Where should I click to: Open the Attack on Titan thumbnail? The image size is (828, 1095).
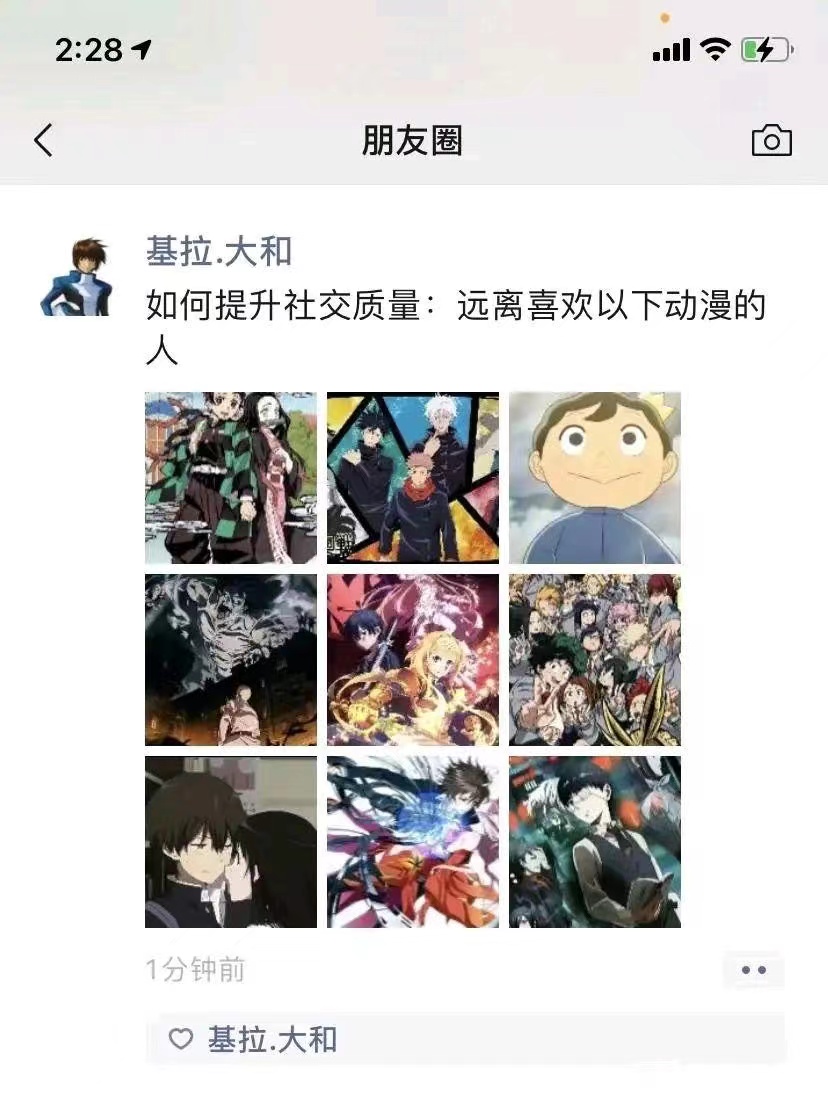click(229, 660)
